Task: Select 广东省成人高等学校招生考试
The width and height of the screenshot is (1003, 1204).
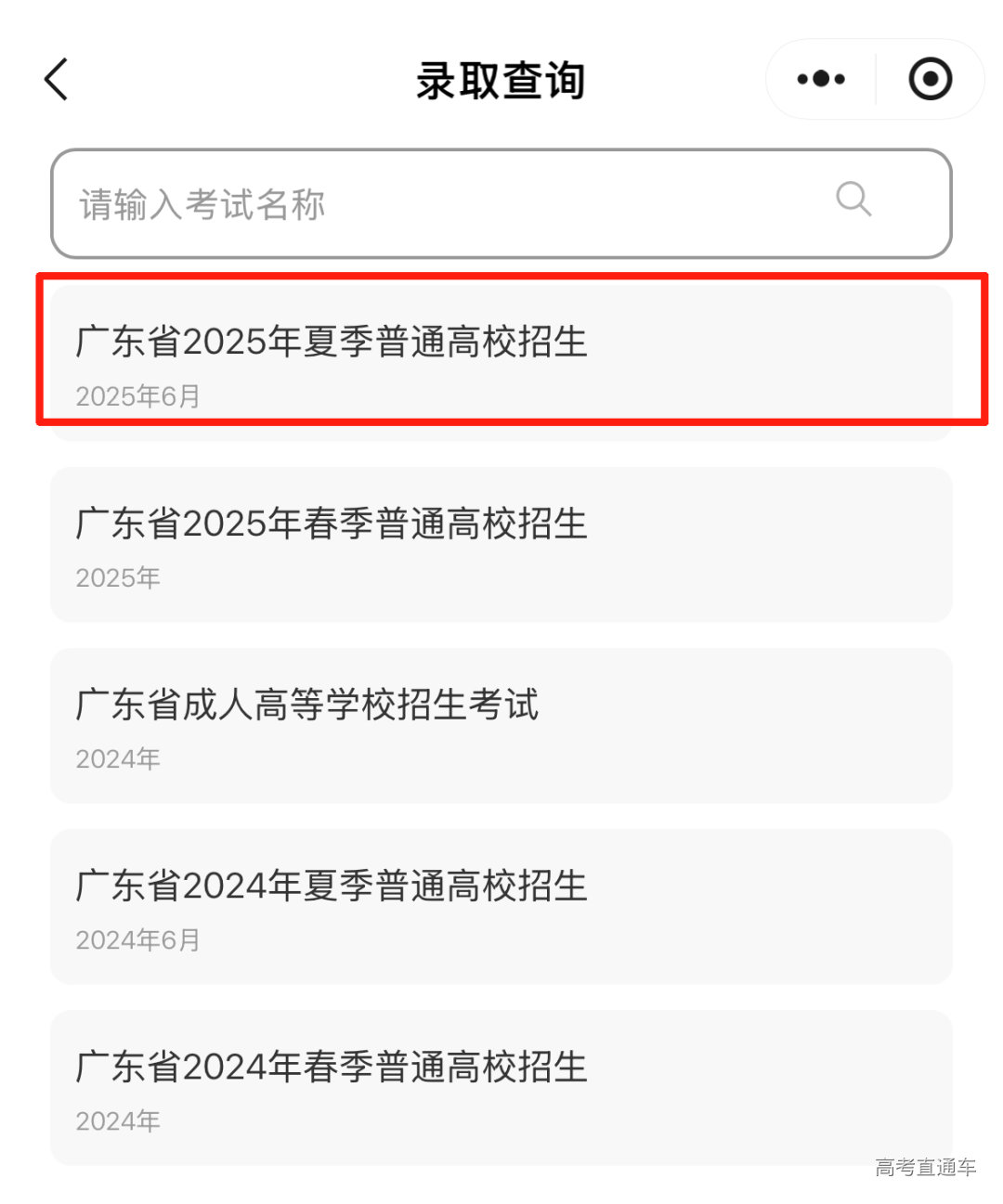Action: tap(501, 726)
